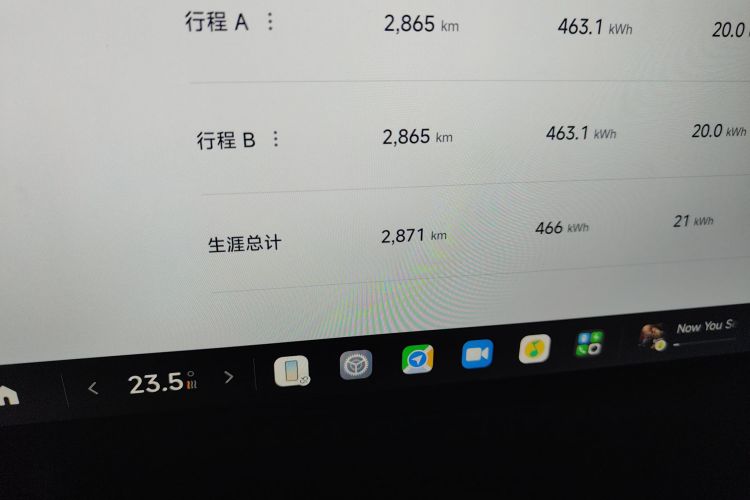The height and width of the screenshot is (500, 750).
Task: Open the all apps launcher
Action: pos(588,345)
